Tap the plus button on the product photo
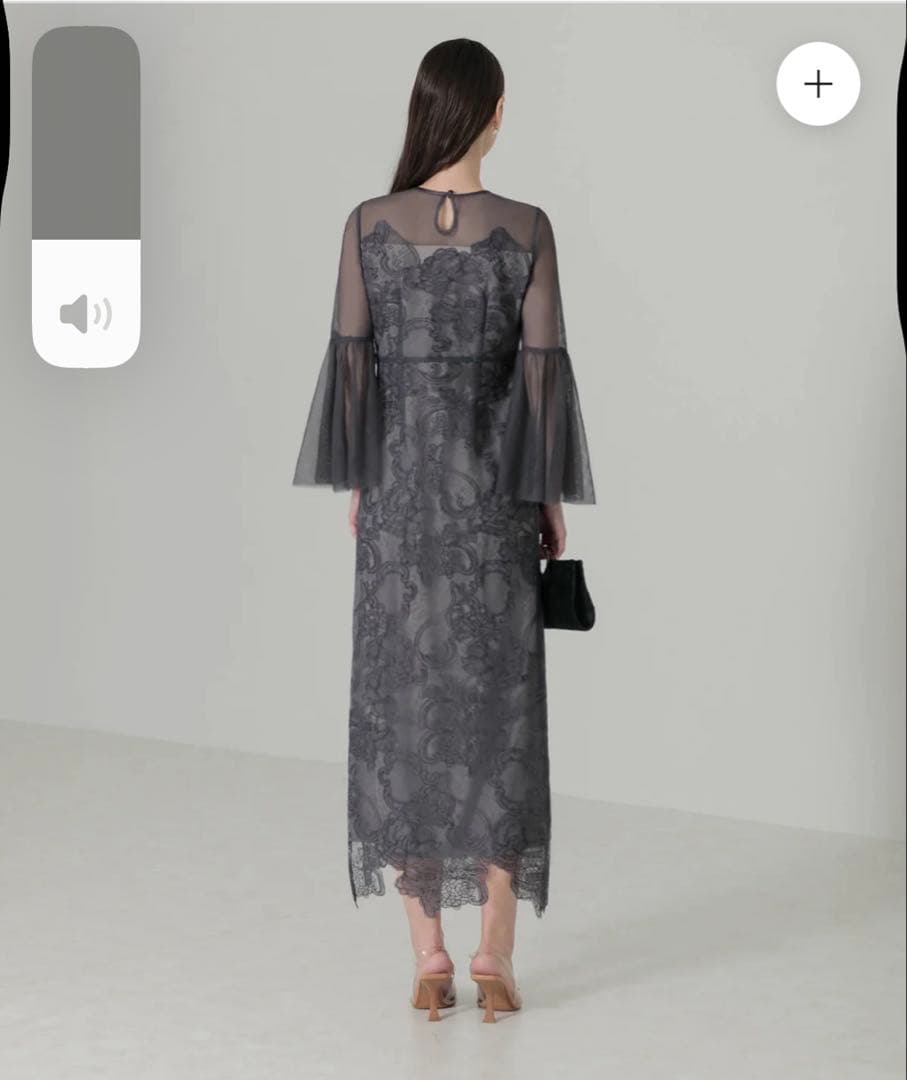907x1080 pixels. pyautogui.click(x=818, y=84)
